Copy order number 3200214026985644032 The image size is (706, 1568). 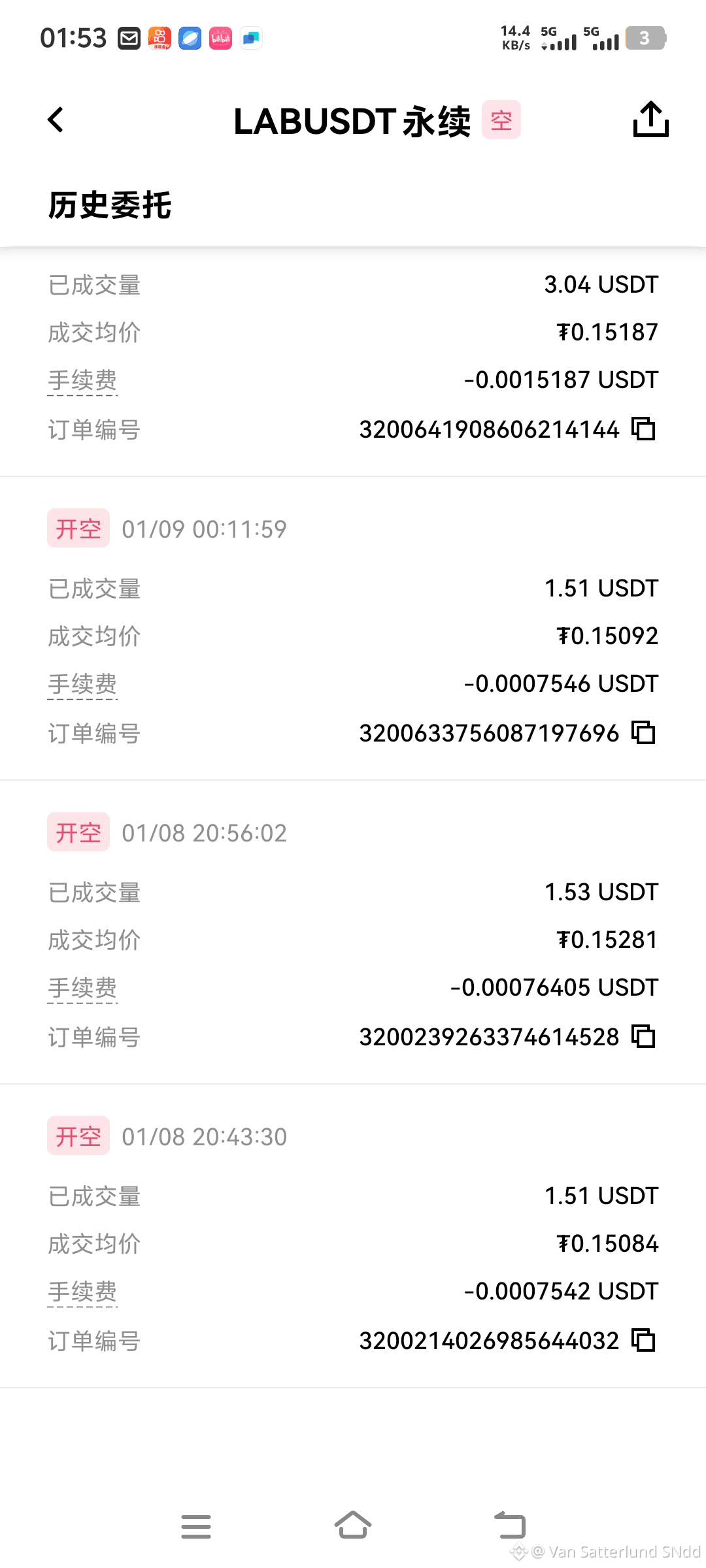[x=643, y=1341]
